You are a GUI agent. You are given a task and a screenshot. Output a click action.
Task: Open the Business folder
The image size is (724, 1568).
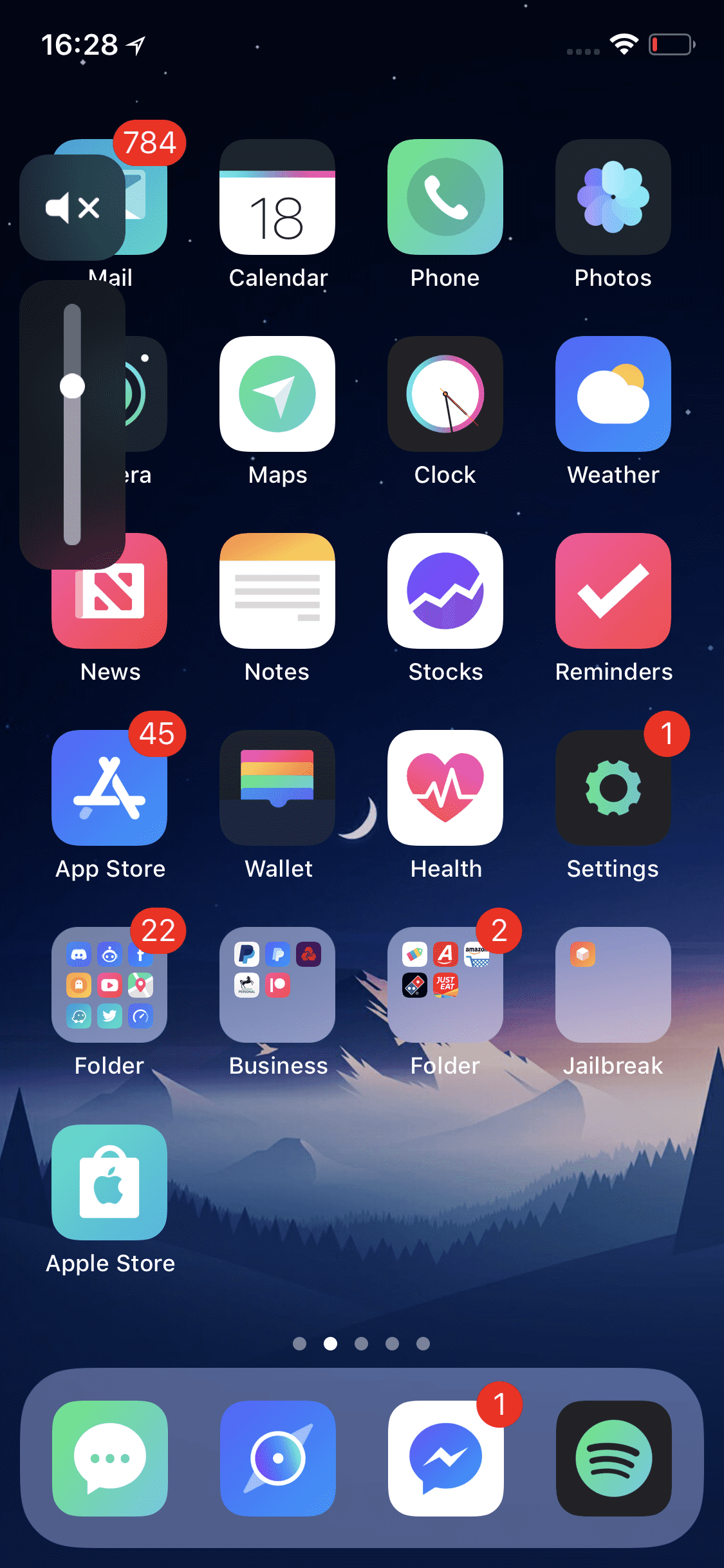click(277, 985)
